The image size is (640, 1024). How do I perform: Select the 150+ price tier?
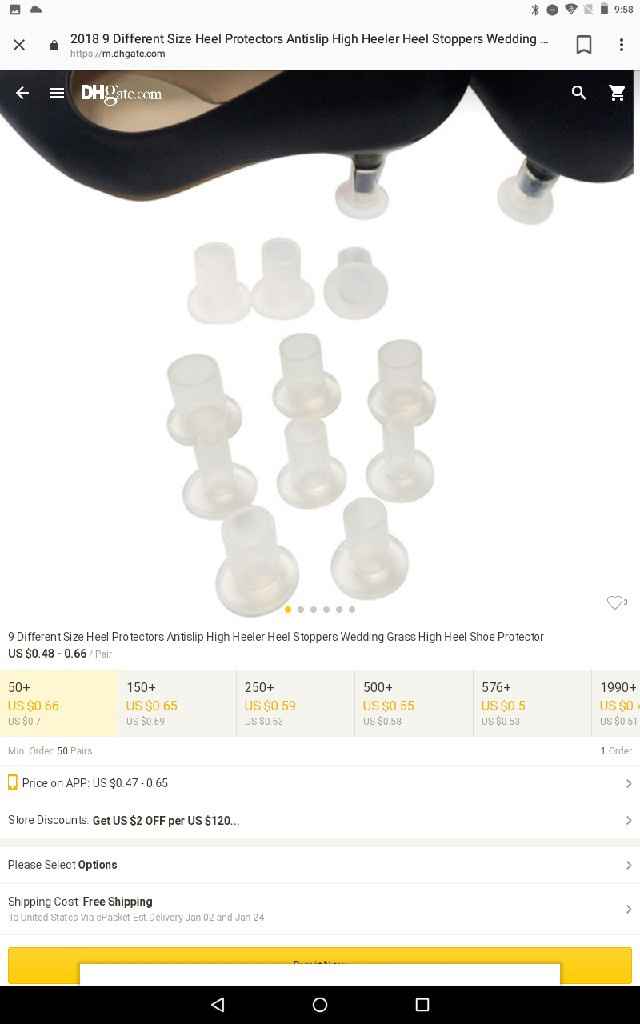[178, 703]
